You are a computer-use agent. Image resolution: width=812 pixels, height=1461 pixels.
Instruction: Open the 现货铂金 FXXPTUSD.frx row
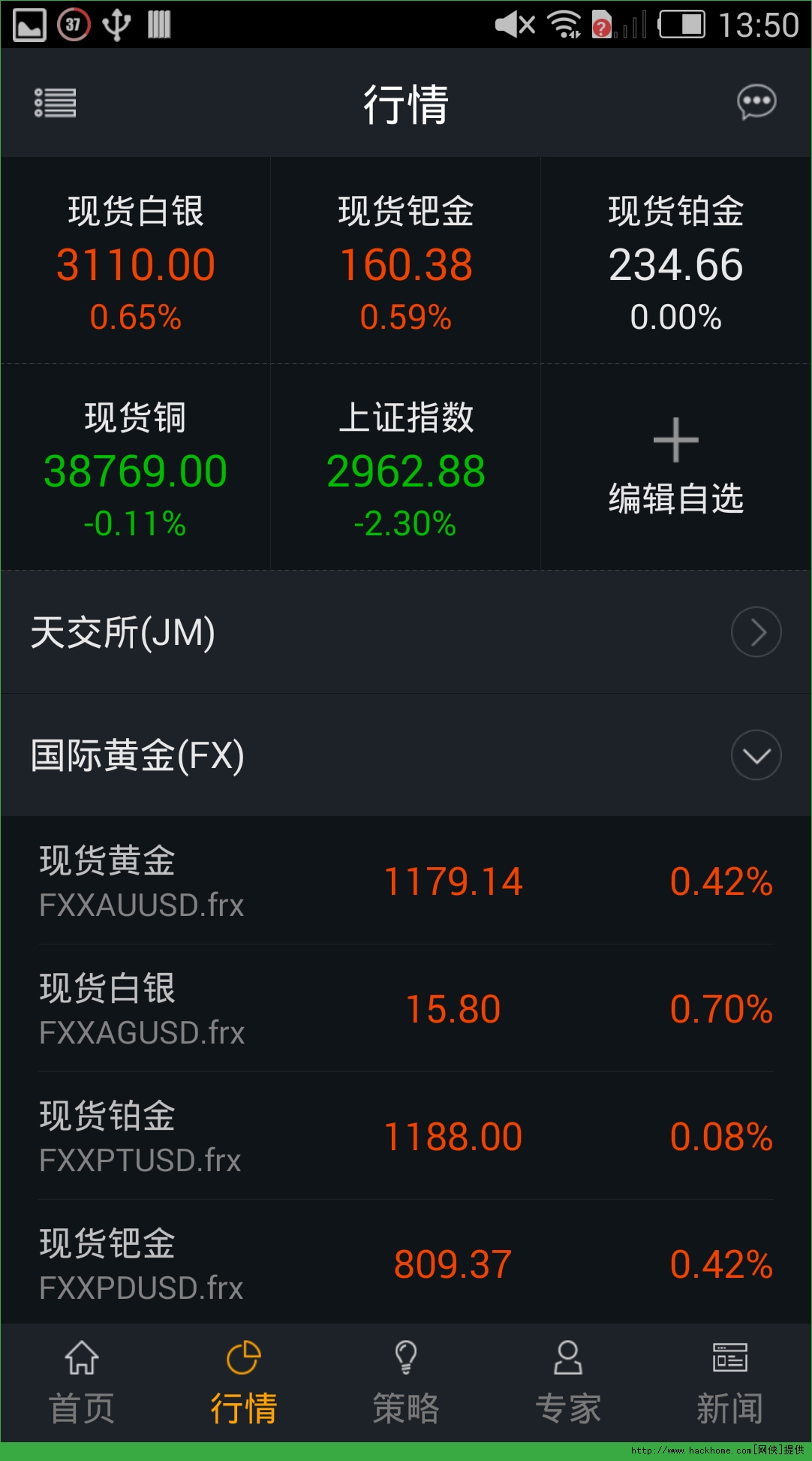(406, 1137)
